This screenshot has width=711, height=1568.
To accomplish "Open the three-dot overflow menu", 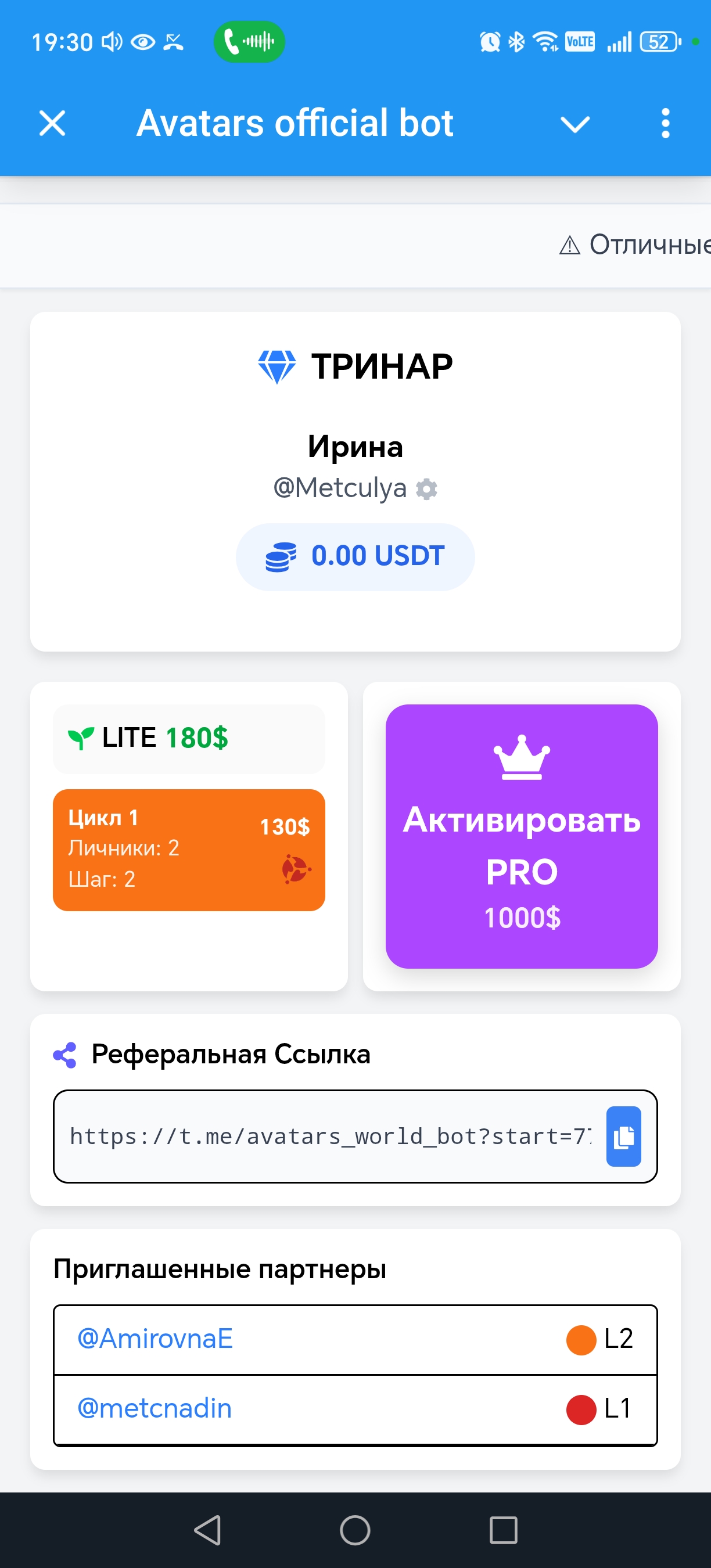I will pos(665,124).
